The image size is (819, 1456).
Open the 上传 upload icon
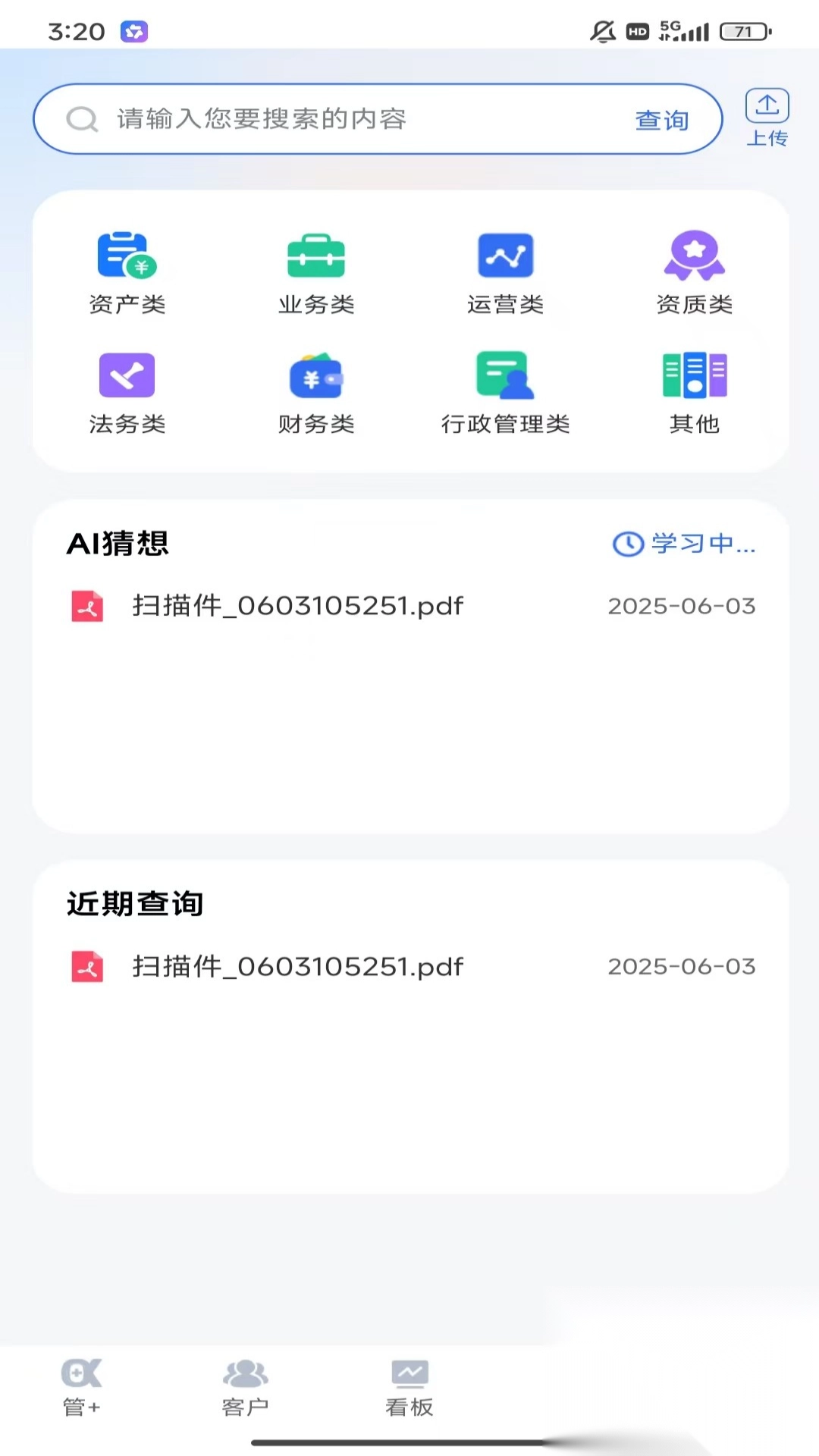(767, 108)
